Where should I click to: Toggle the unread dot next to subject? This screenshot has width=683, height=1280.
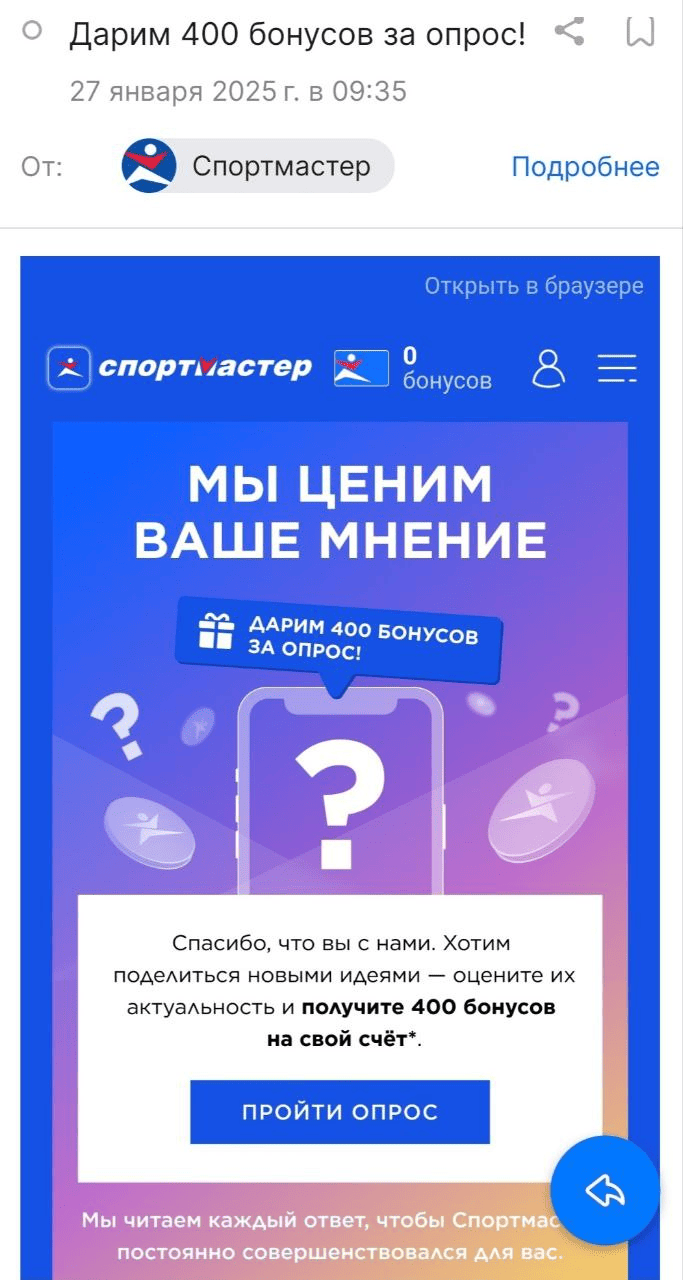pos(32,32)
